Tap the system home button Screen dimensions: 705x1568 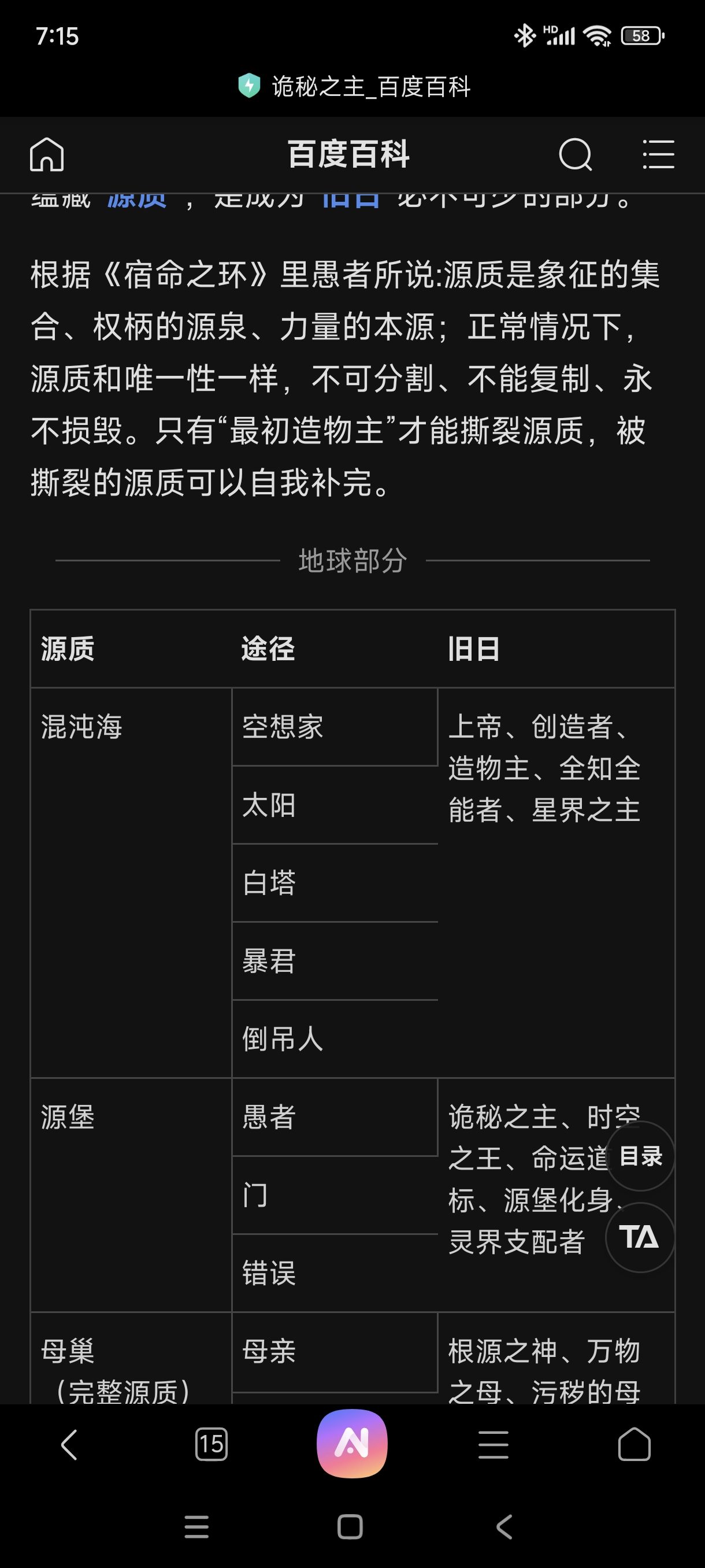pos(350,1527)
